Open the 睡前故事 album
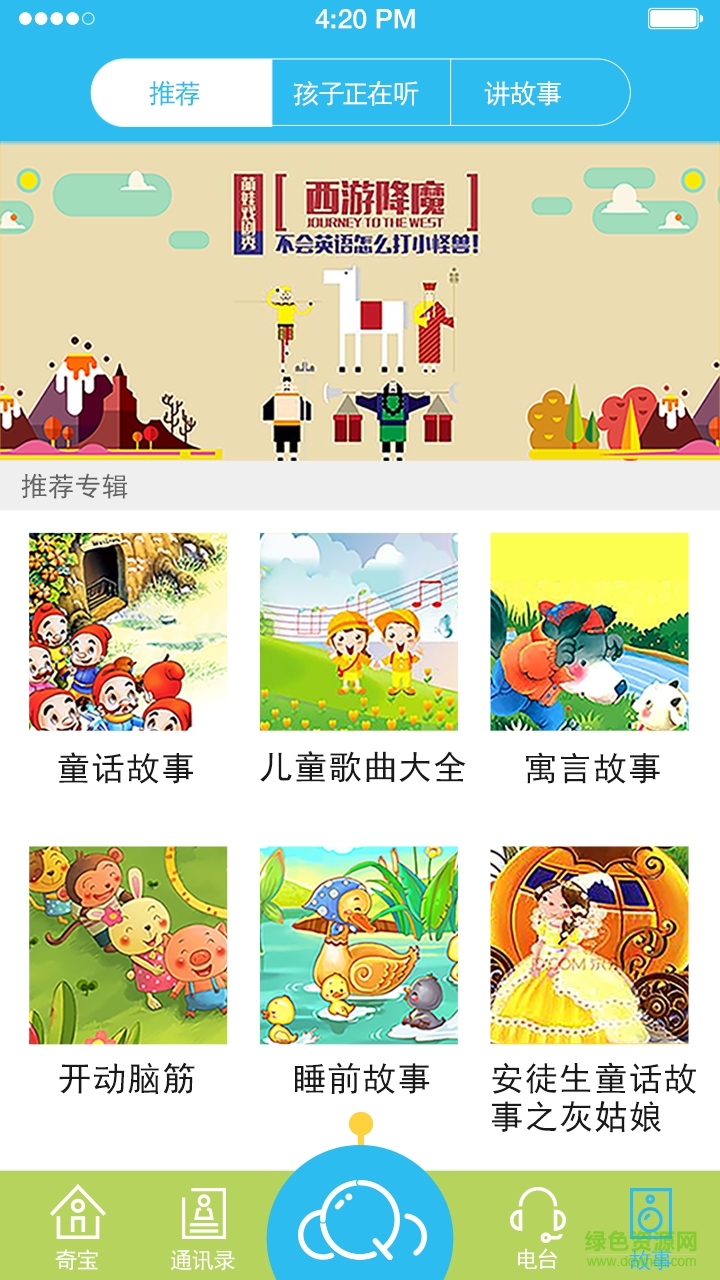Viewport: 720px width, 1280px height. click(360, 943)
